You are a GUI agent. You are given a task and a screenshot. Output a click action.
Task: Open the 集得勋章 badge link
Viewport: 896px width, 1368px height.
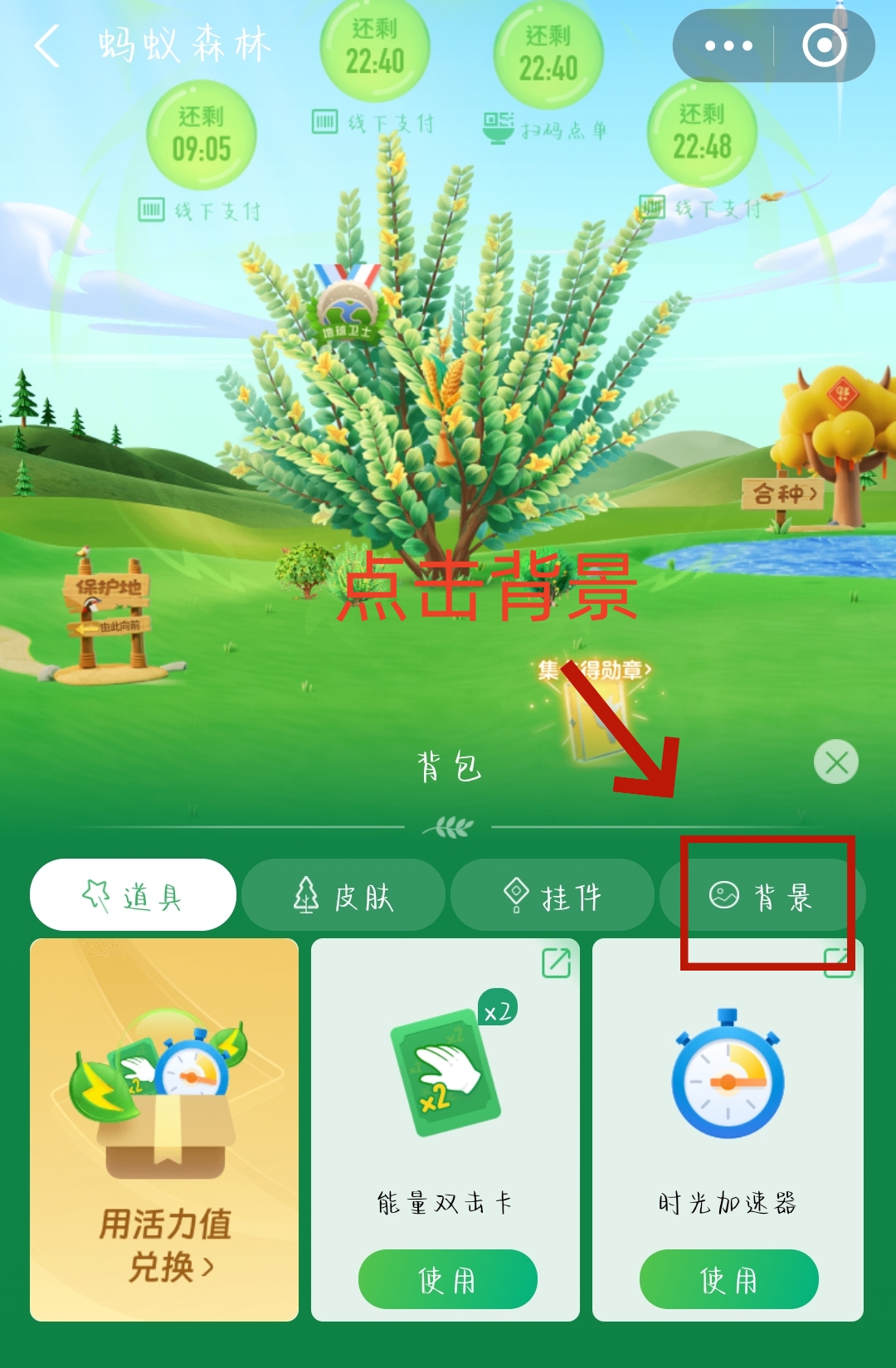pyautogui.click(x=596, y=670)
